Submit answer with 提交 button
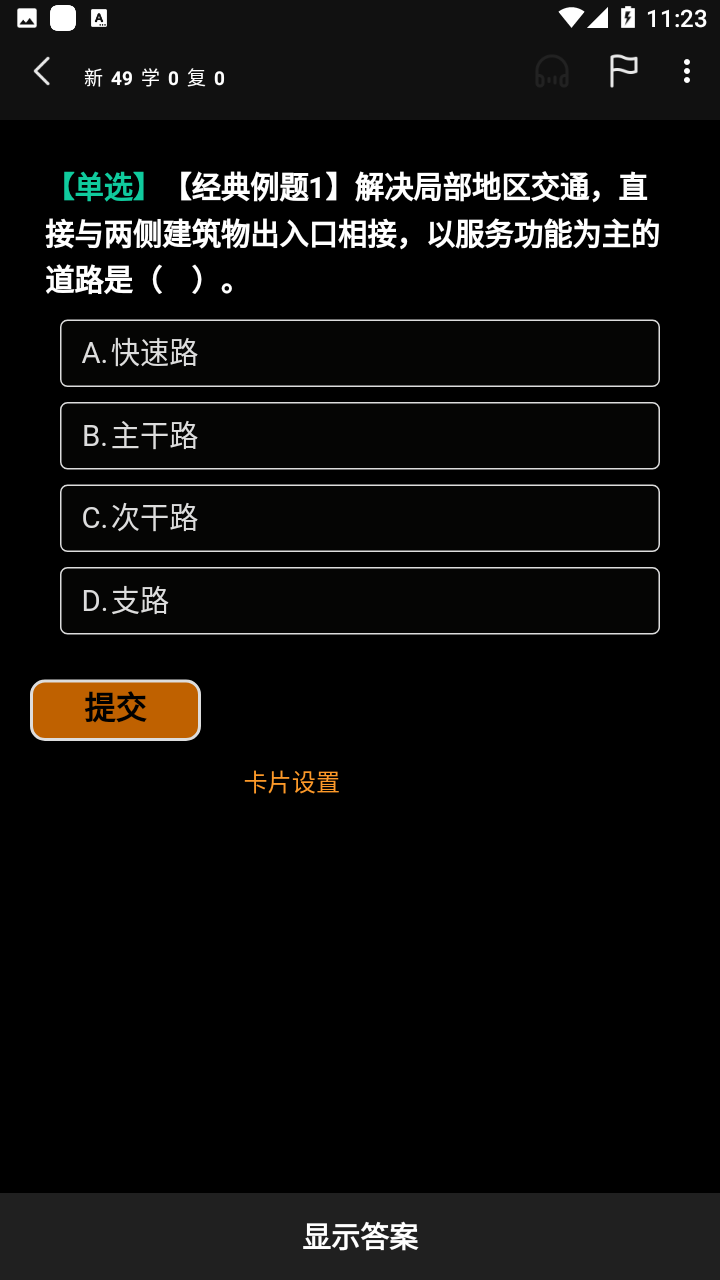 click(115, 710)
